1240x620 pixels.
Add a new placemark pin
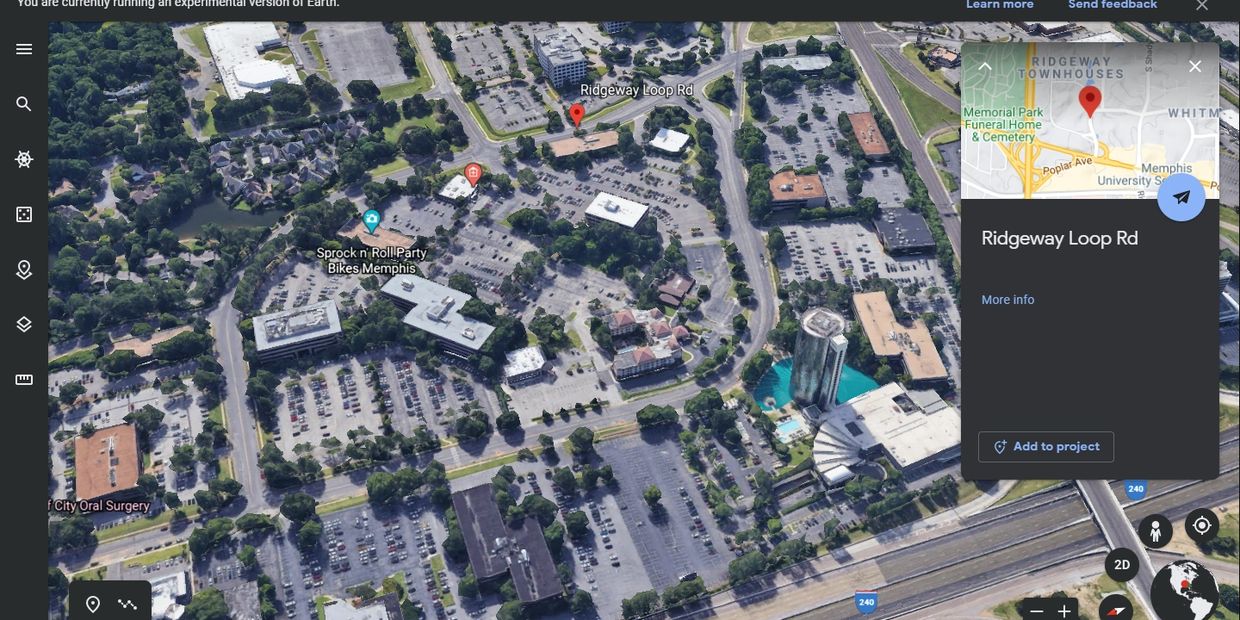tap(93, 604)
